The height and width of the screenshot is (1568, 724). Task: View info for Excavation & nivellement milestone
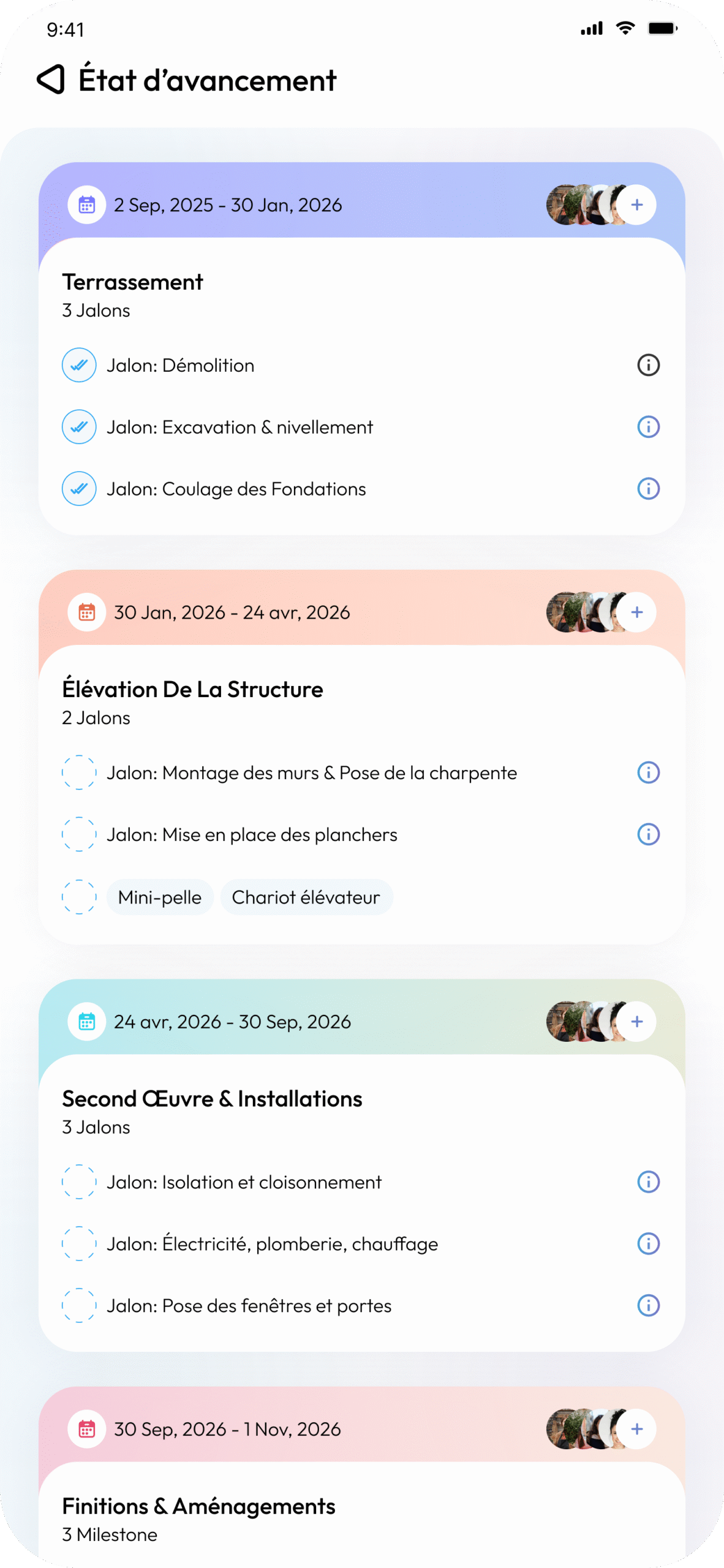[648, 427]
